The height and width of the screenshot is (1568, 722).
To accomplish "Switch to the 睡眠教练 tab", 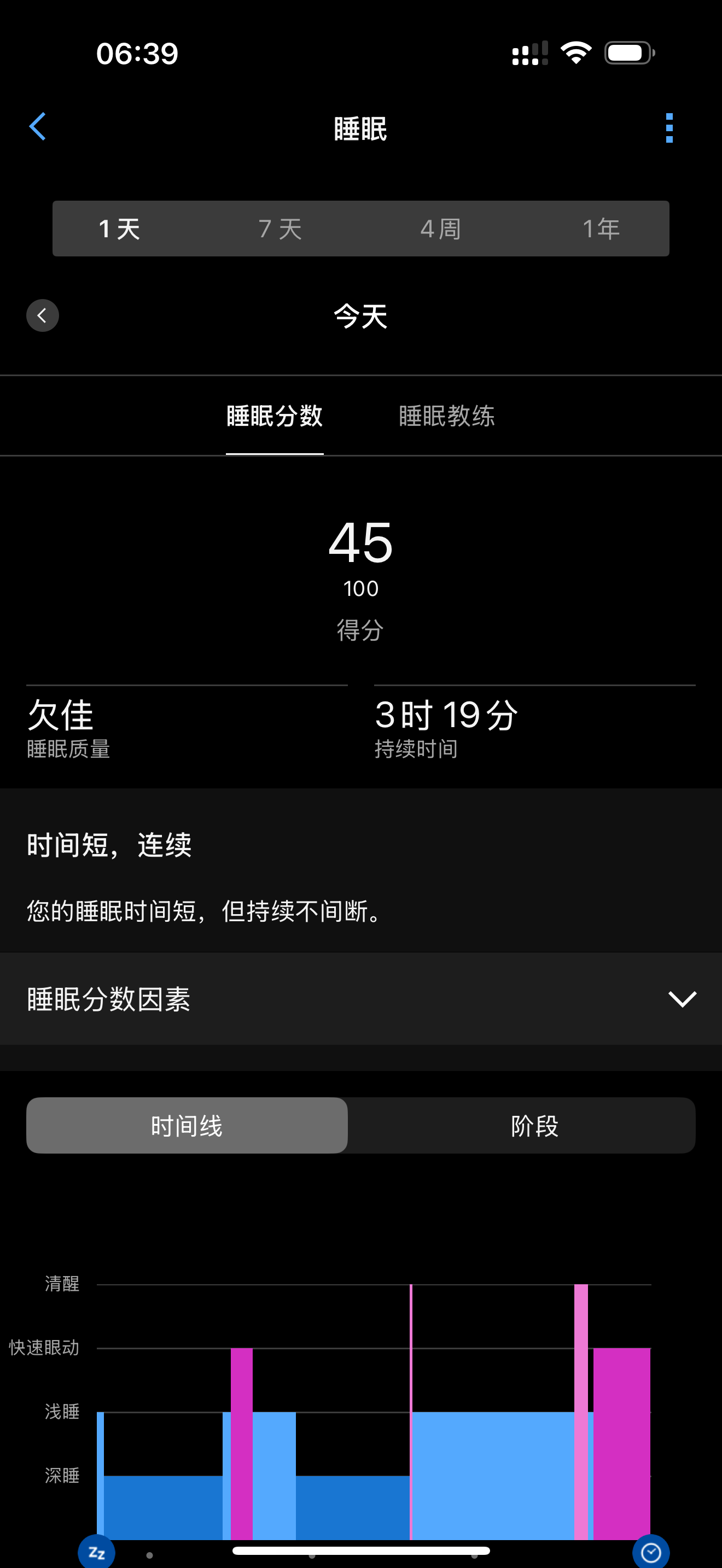I will click(x=447, y=417).
